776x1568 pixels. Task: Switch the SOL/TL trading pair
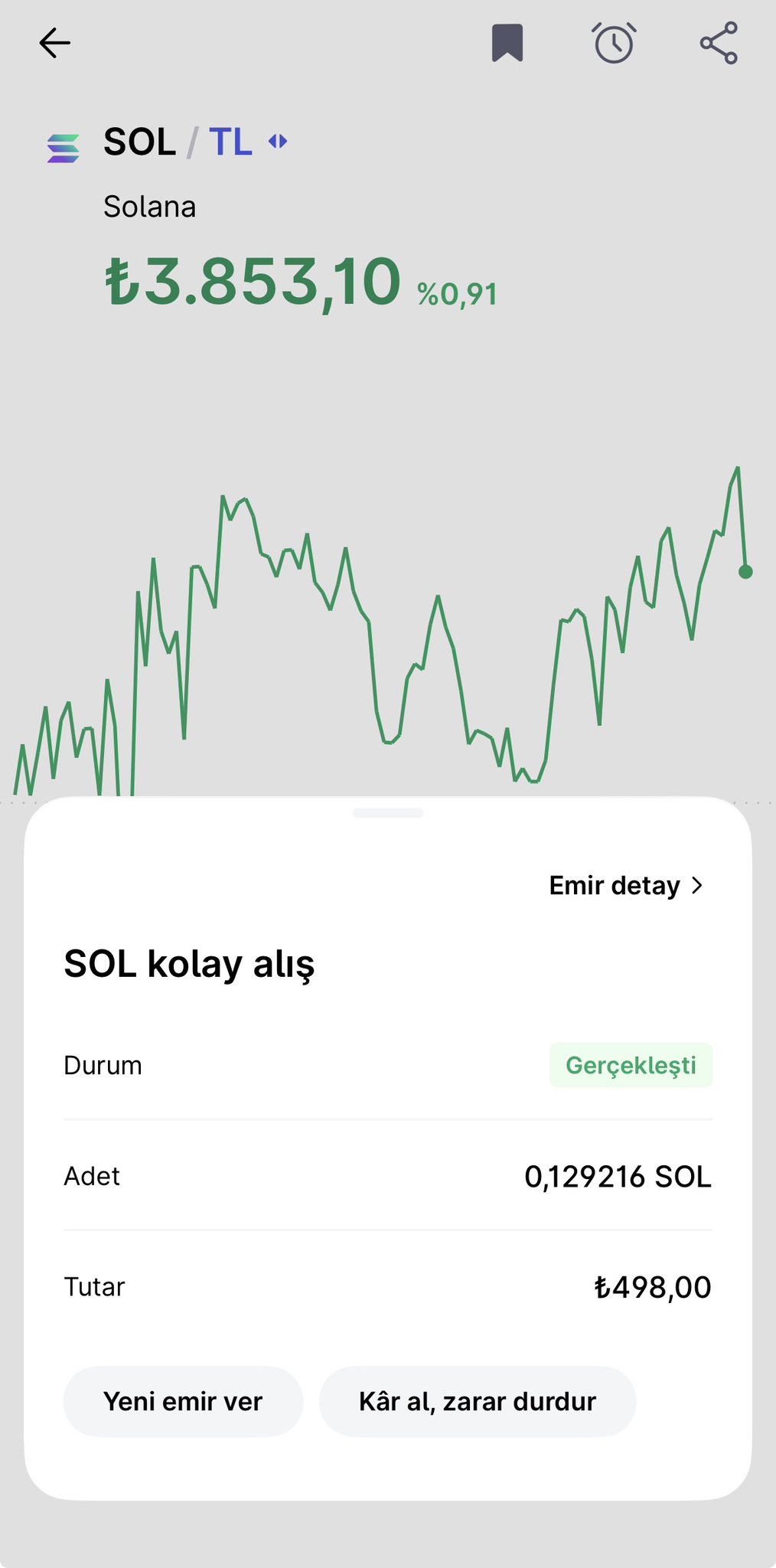278,142
